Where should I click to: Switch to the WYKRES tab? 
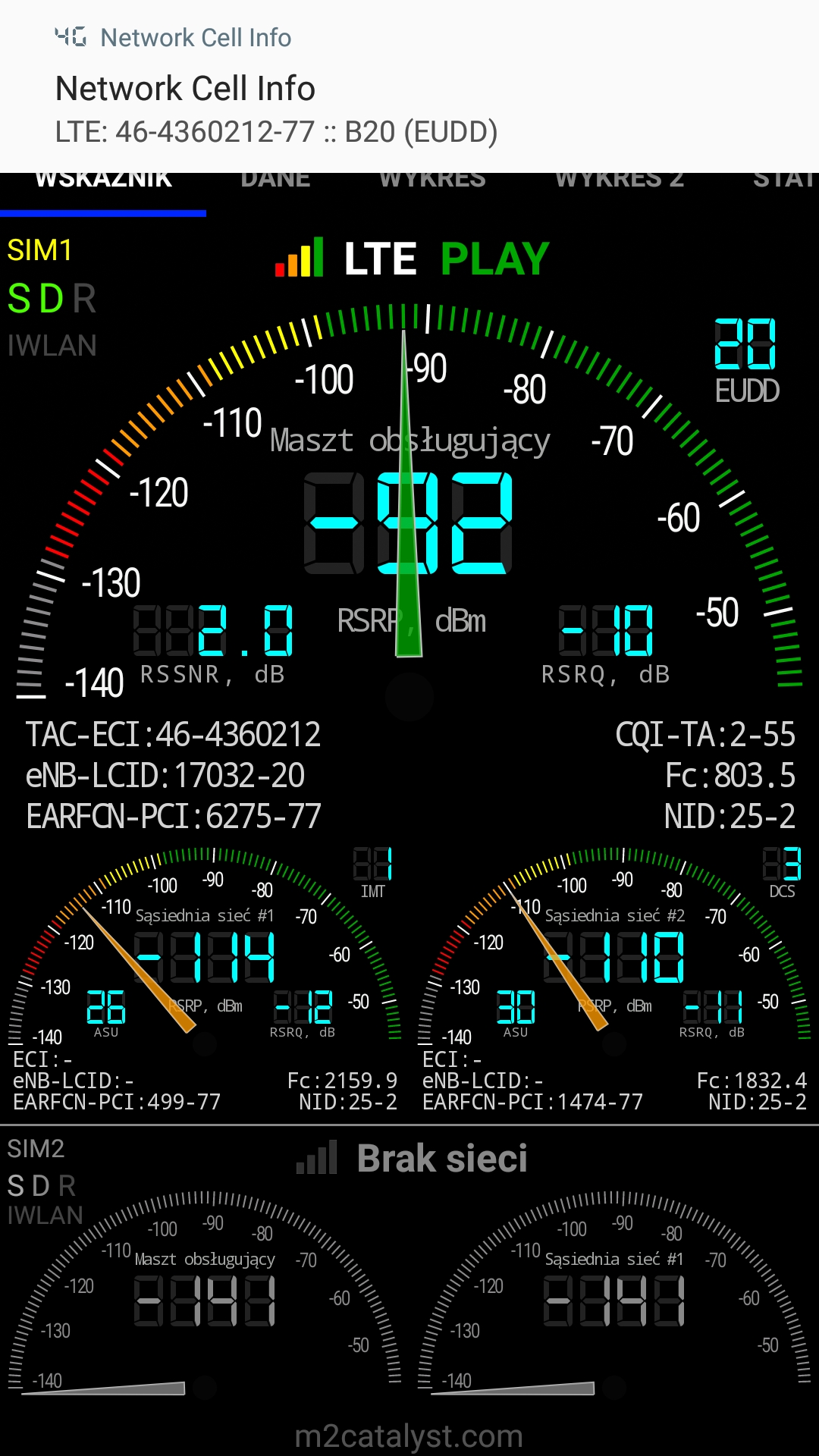pyautogui.click(x=432, y=182)
